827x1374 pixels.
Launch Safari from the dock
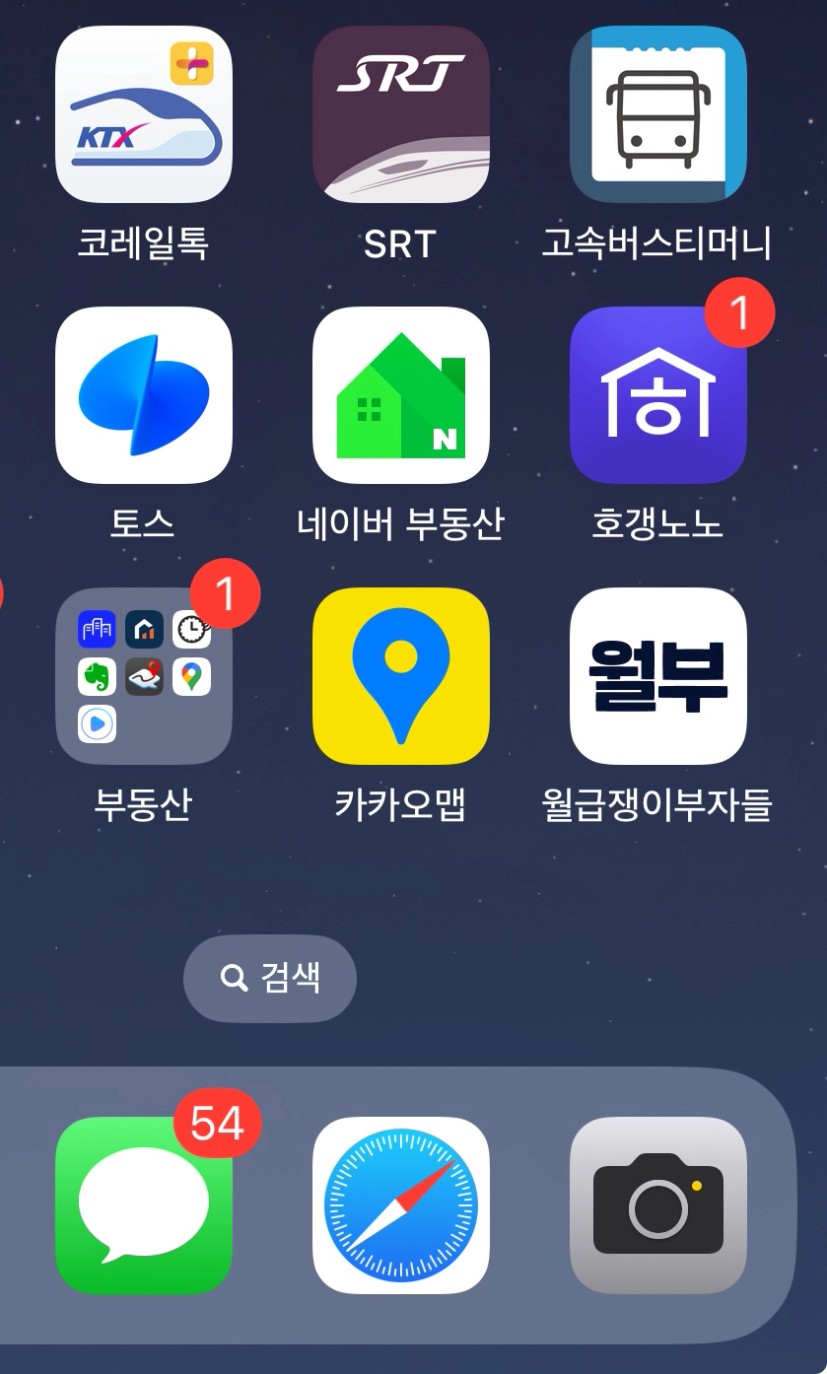point(400,1205)
